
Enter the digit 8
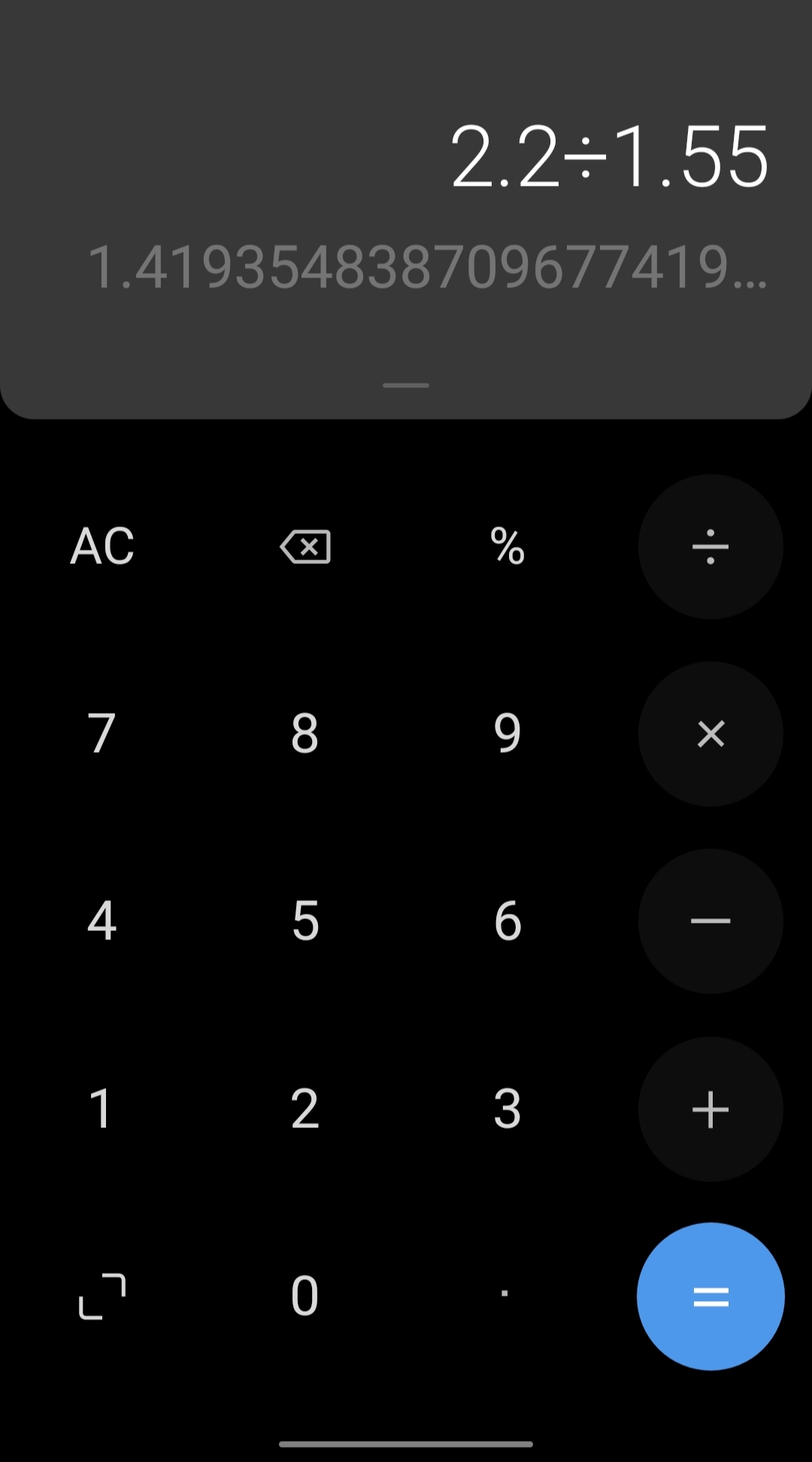(304, 734)
